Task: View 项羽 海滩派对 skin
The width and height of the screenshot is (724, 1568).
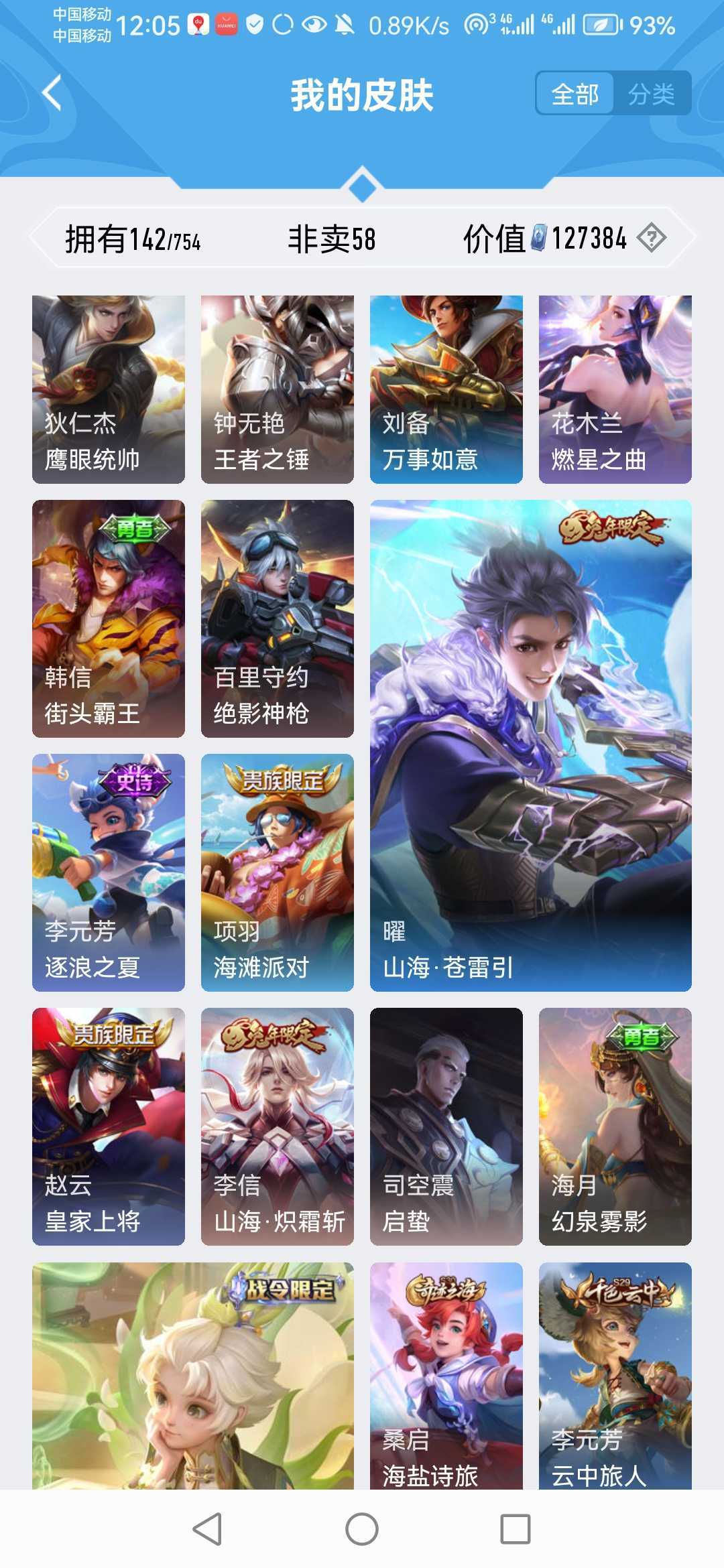Action: coord(278,872)
